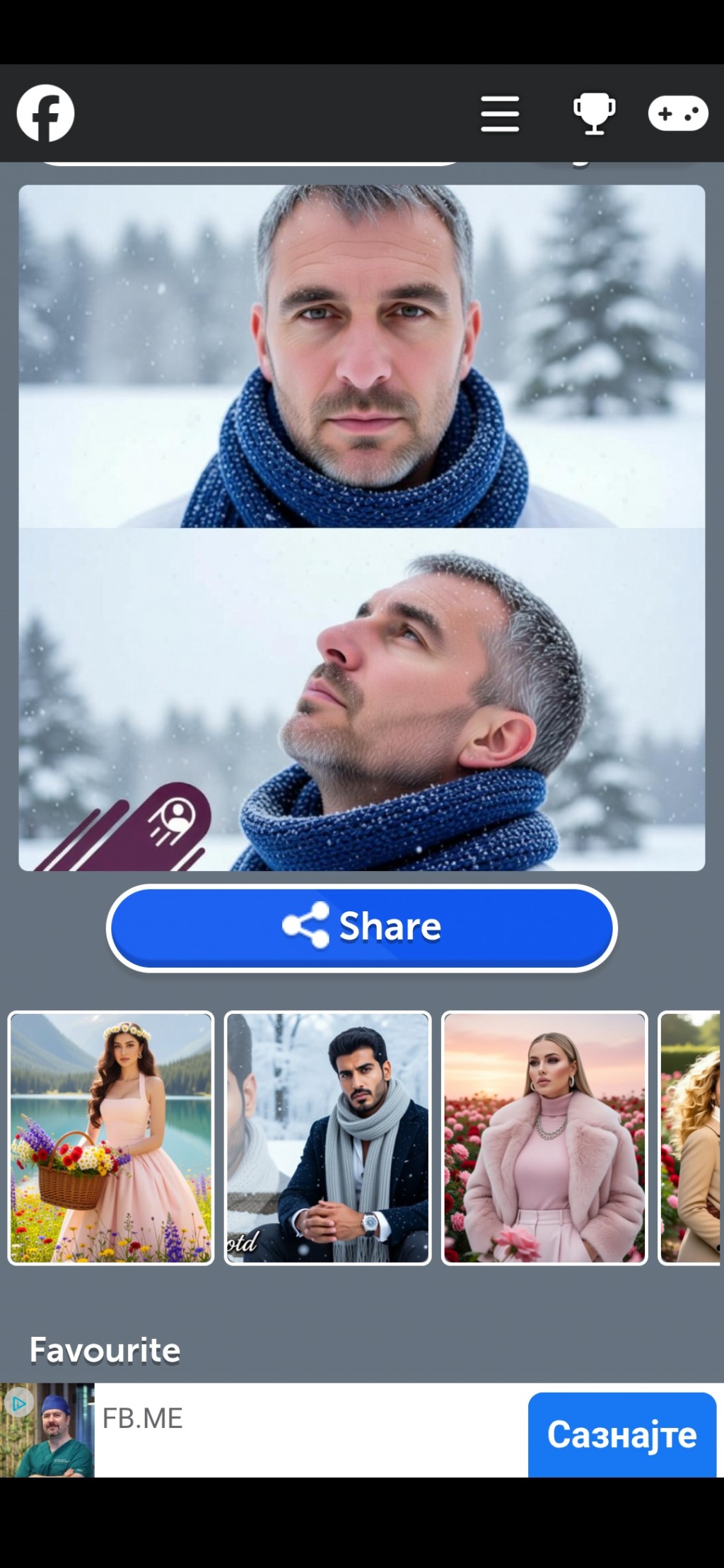Open the hamburger menu
724x1568 pixels.
[500, 114]
